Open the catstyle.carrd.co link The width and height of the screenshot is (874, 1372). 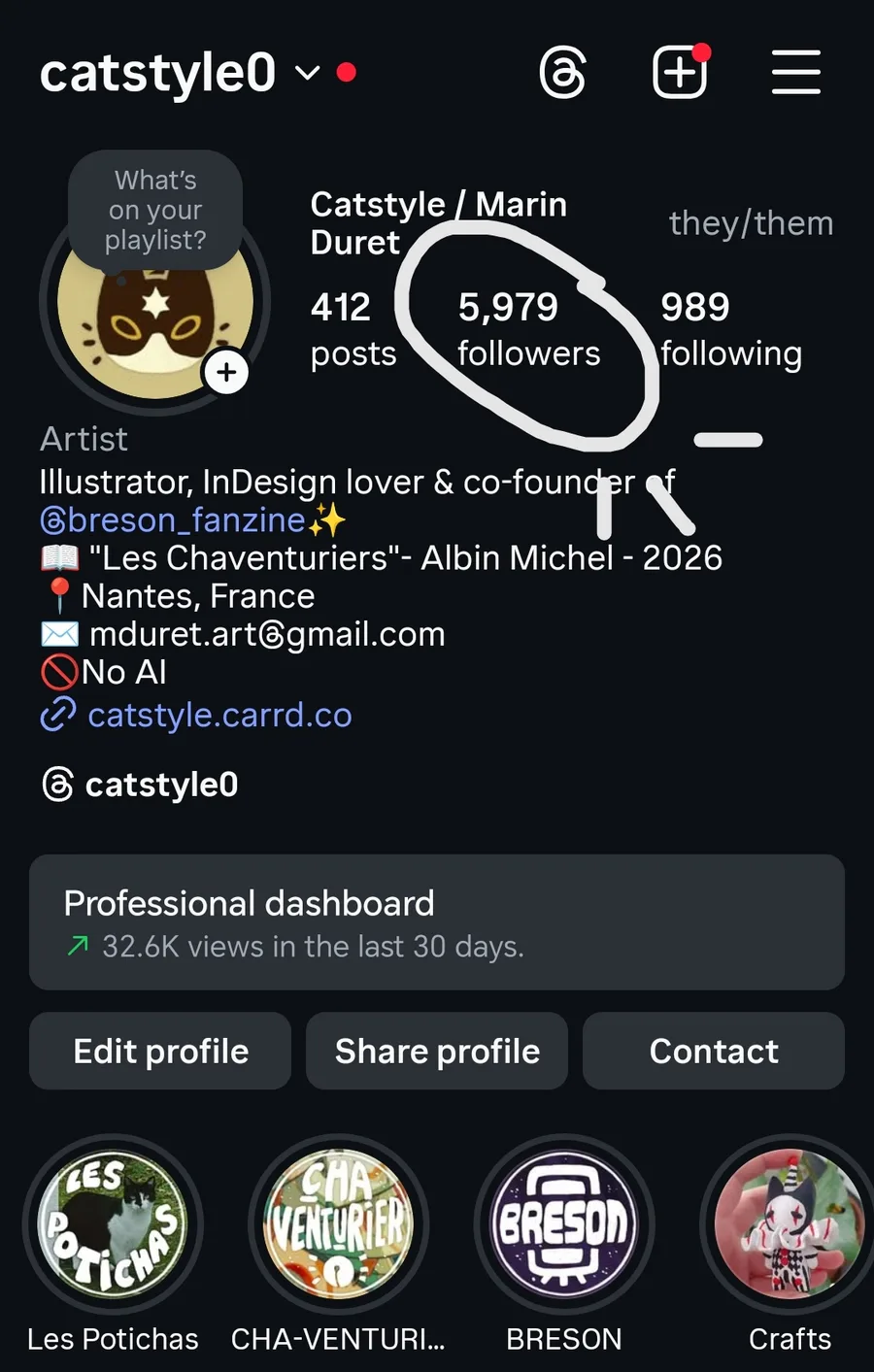pyautogui.click(x=219, y=716)
